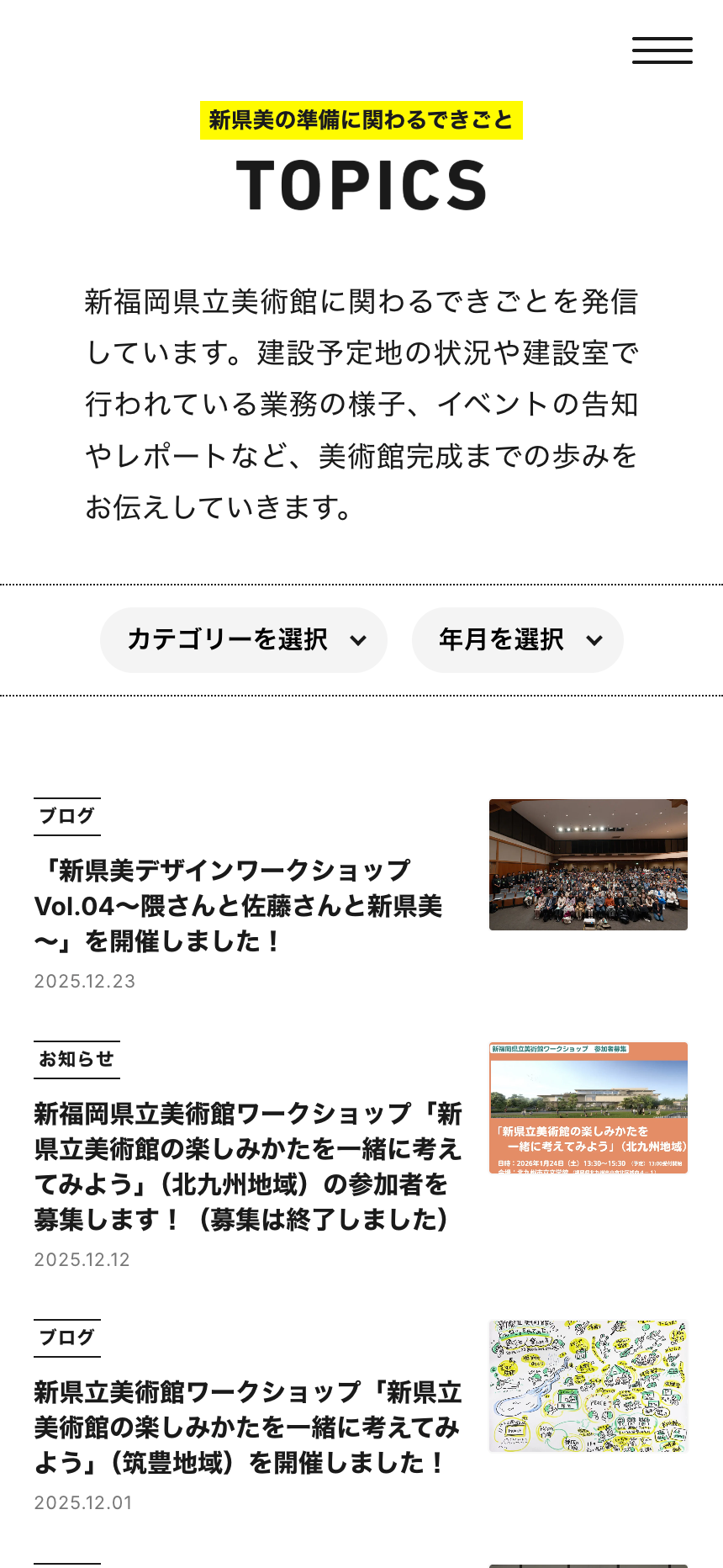Open the Vol.04 design workshop blog article
Viewport: 723px width, 1568px height.
click(240, 906)
